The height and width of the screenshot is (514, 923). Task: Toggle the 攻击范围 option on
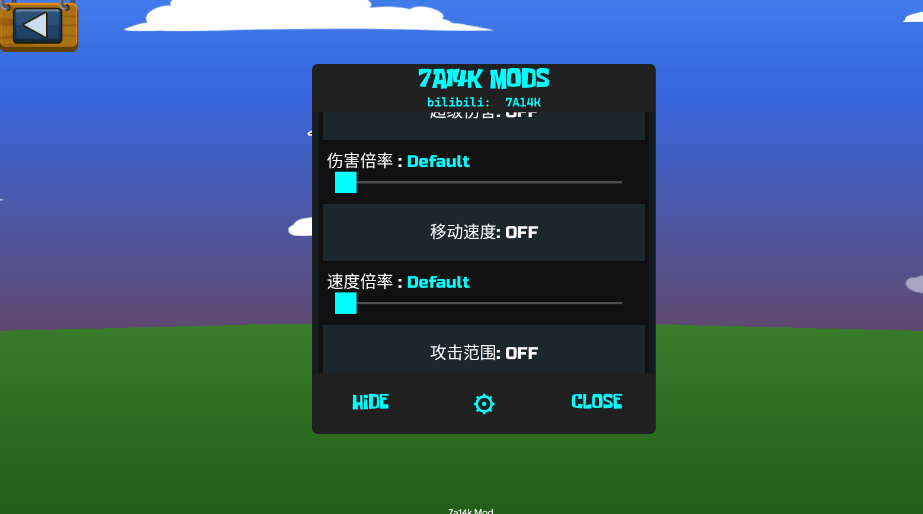pos(484,352)
